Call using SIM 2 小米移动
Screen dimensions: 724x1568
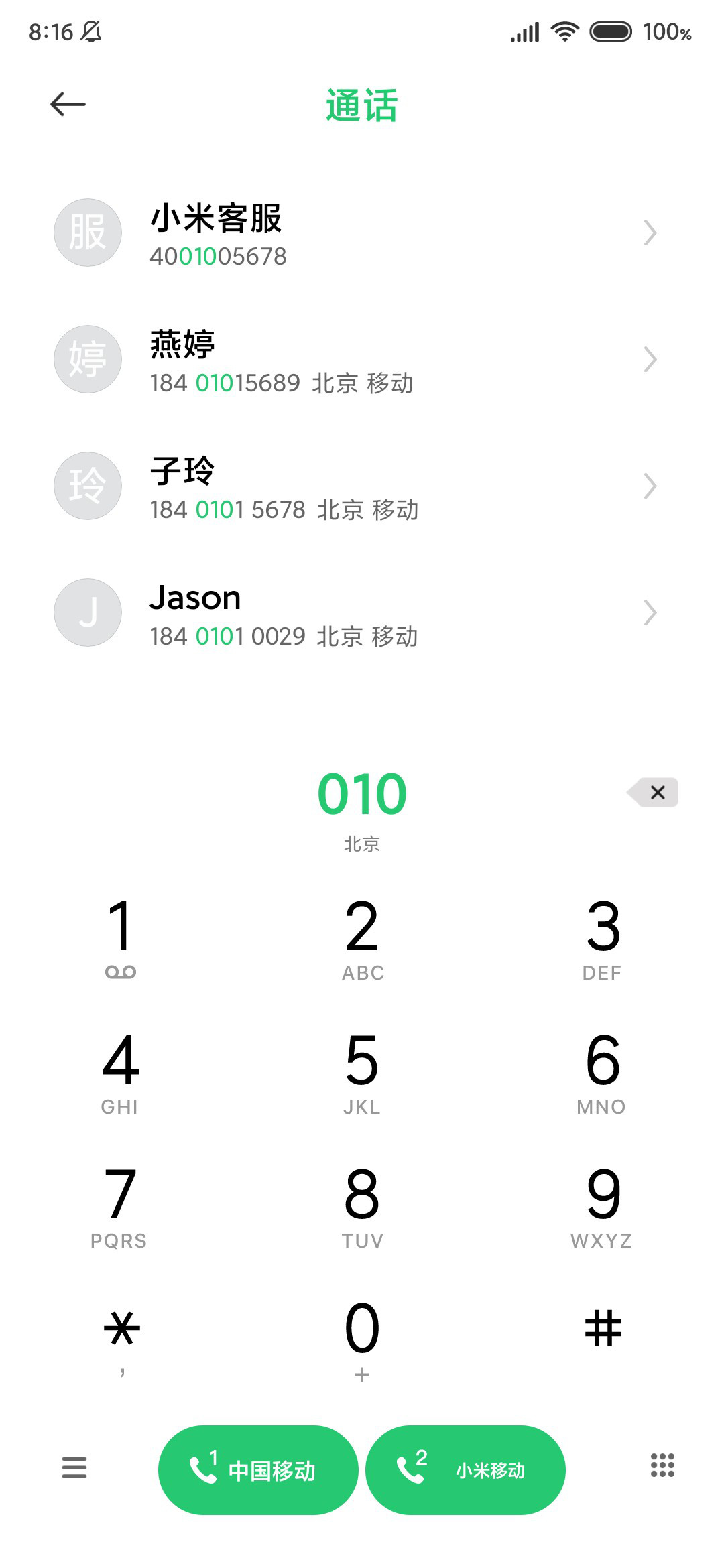click(465, 1470)
